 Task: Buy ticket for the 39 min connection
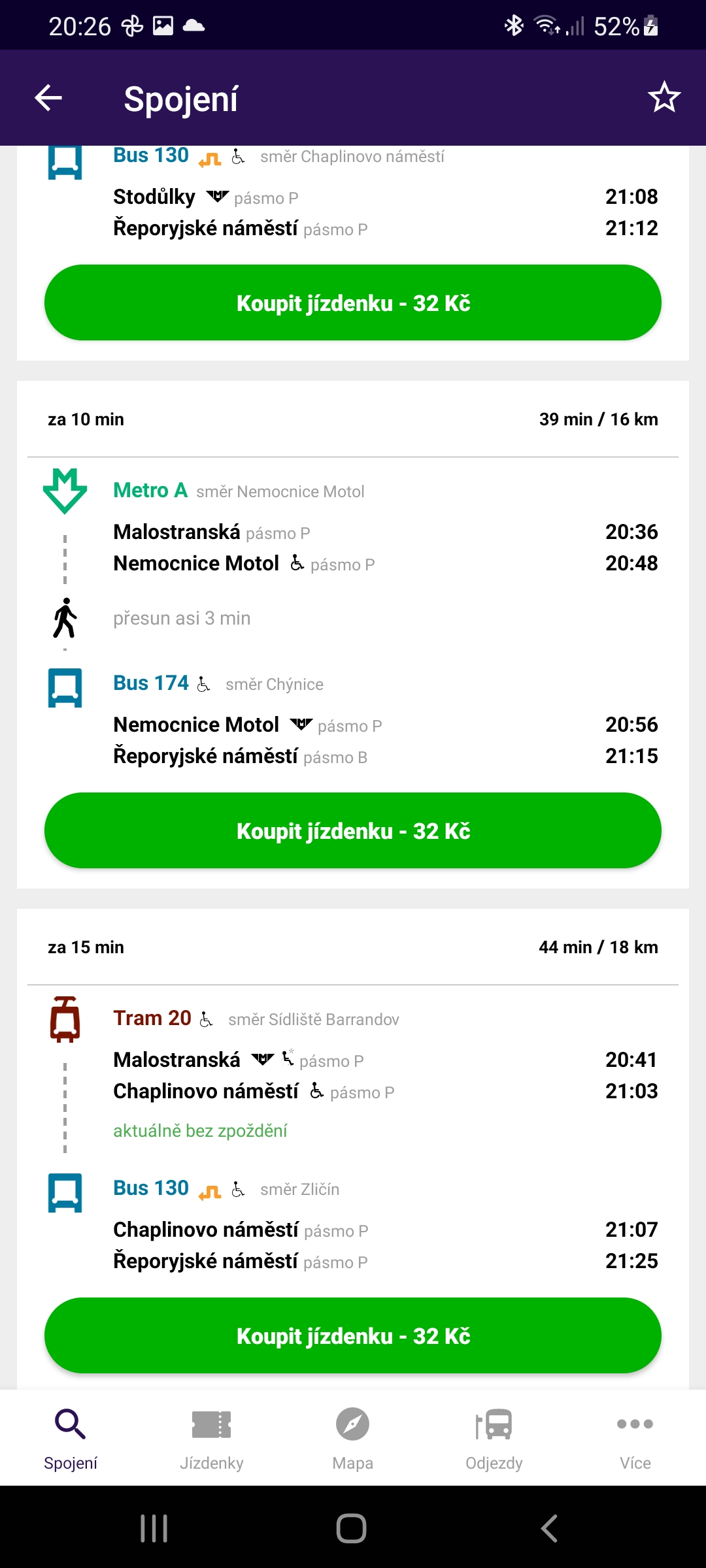point(353,830)
